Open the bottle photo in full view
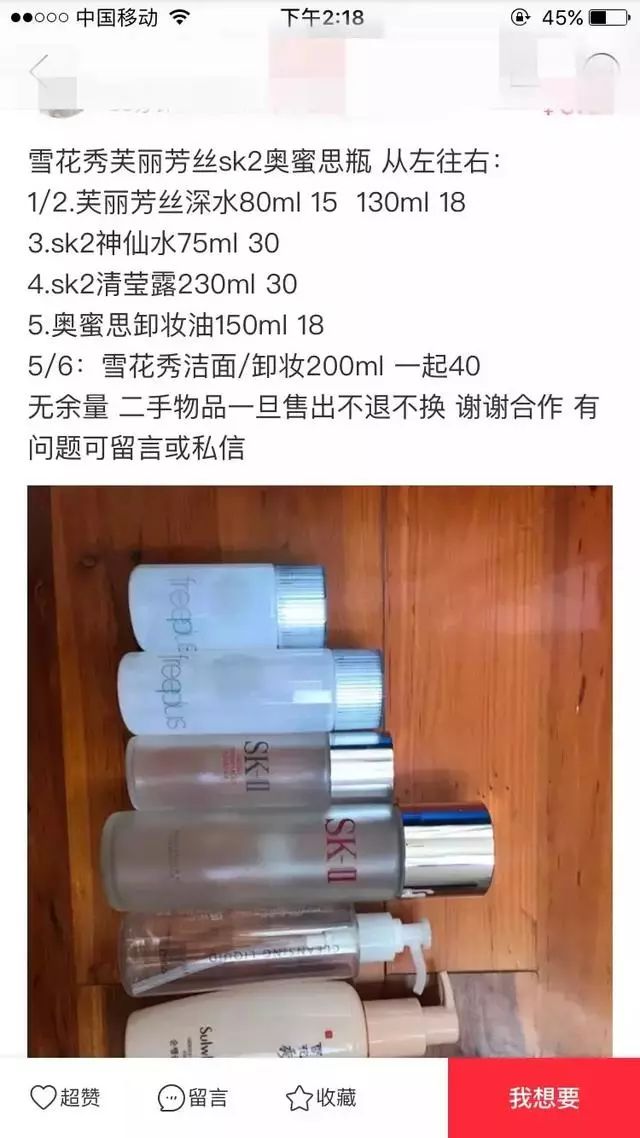640x1138 pixels. click(x=320, y=770)
